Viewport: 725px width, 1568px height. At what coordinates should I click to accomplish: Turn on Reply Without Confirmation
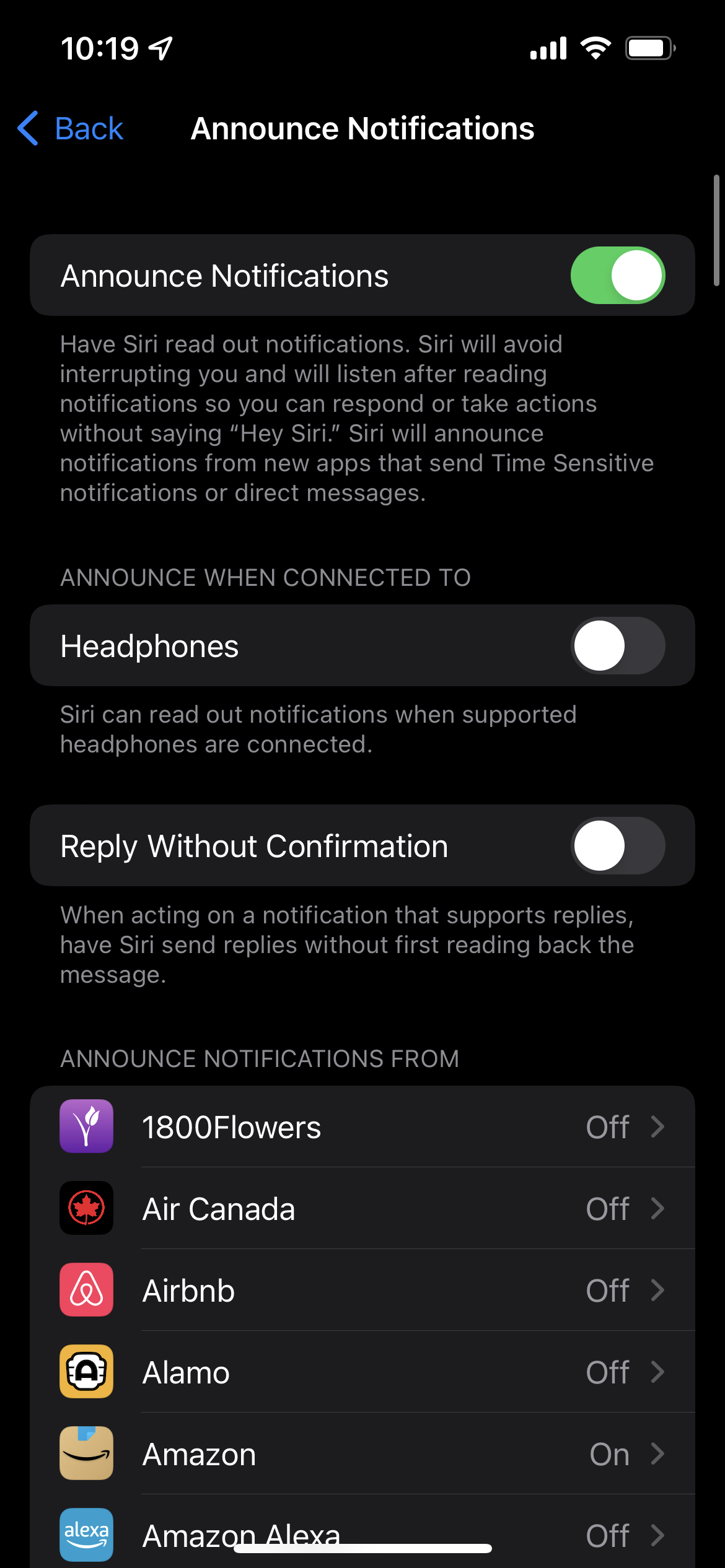pyautogui.click(x=618, y=845)
